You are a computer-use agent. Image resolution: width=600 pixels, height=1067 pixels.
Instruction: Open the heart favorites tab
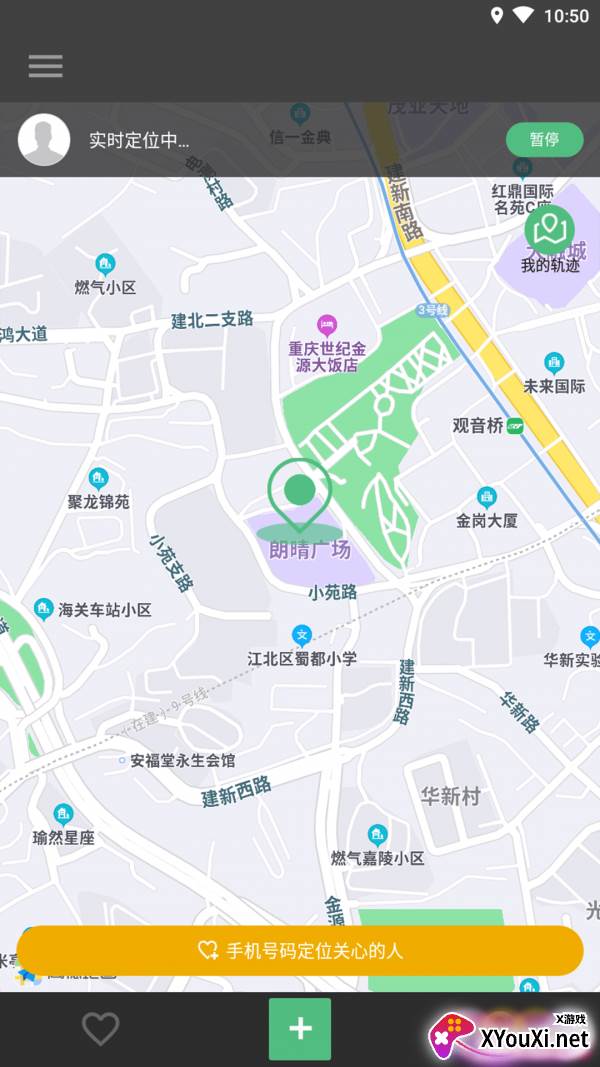100,1029
